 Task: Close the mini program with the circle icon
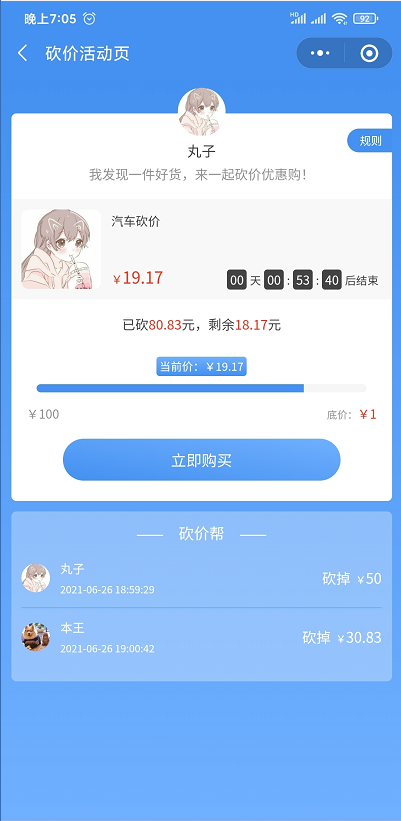369,53
